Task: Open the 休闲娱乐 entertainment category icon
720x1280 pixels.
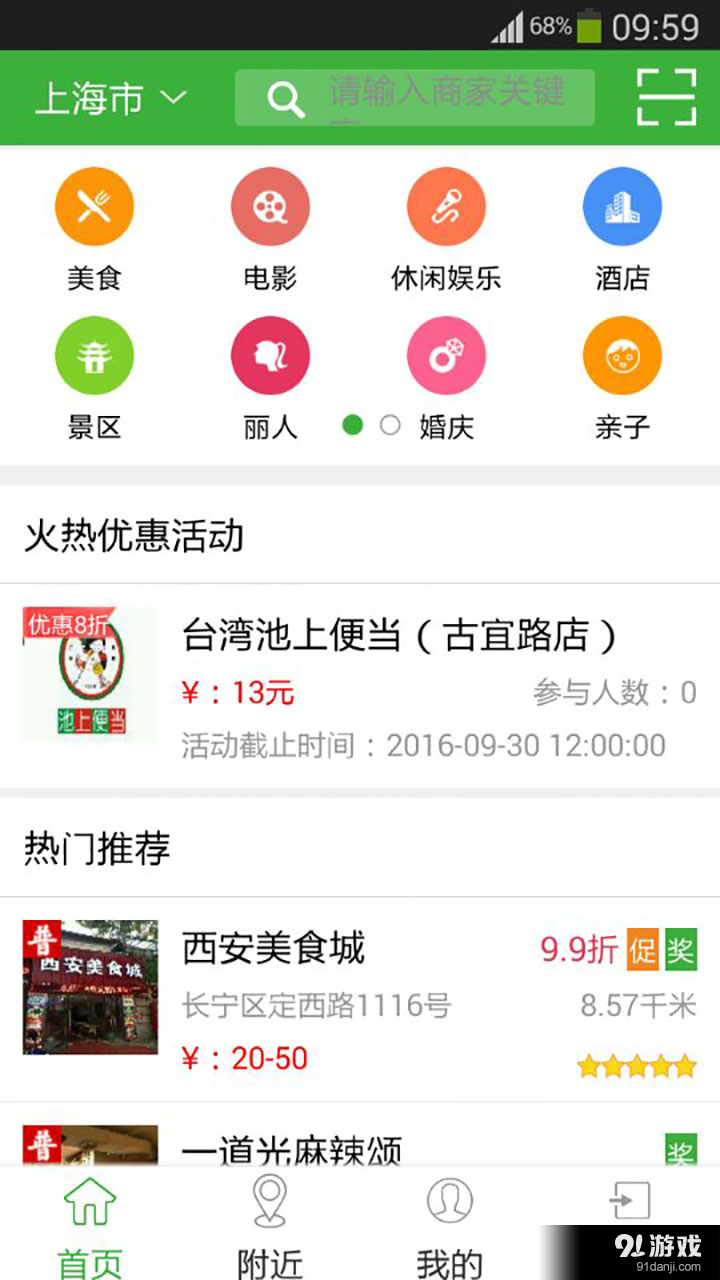Action: pyautogui.click(x=446, y=206)
